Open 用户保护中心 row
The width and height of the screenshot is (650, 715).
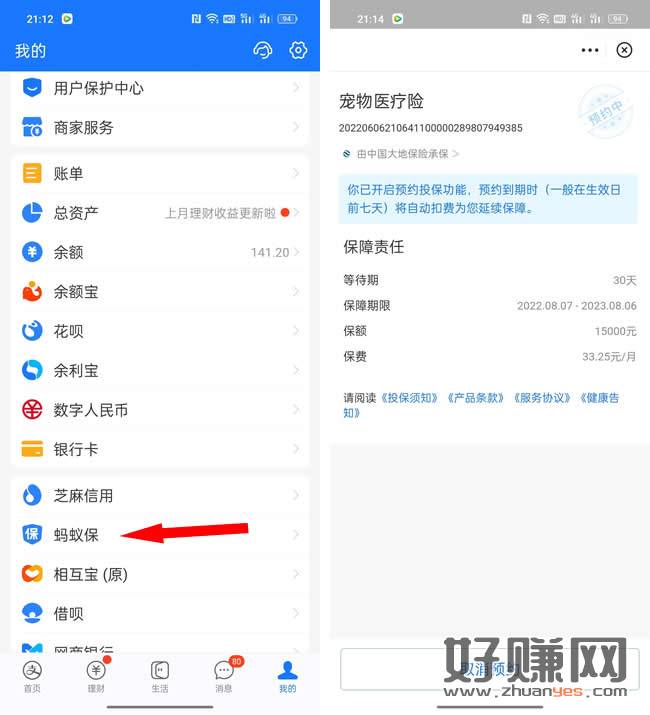pos(160,88)
